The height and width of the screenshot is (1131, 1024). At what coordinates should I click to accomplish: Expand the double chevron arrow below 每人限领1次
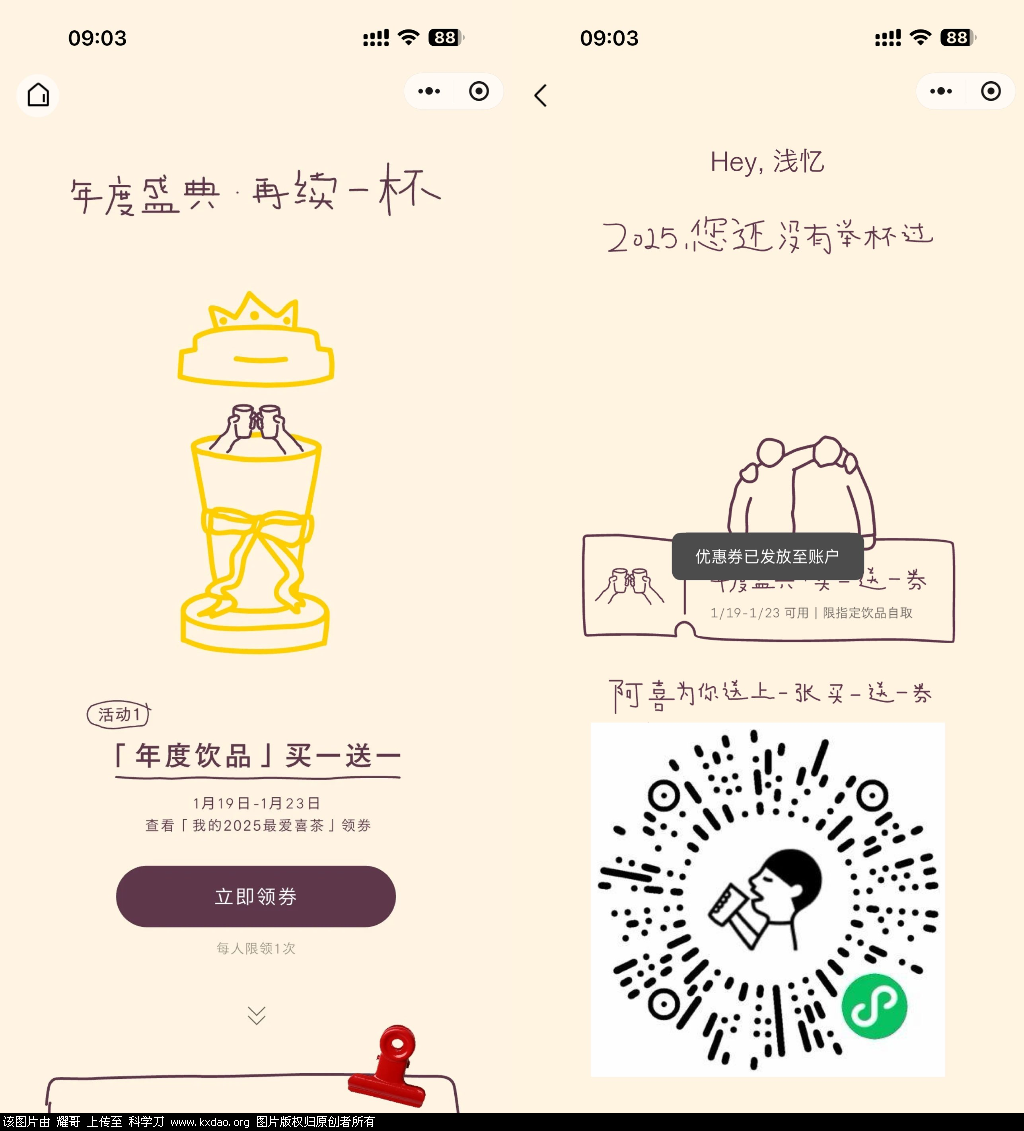pos(256,1013)
